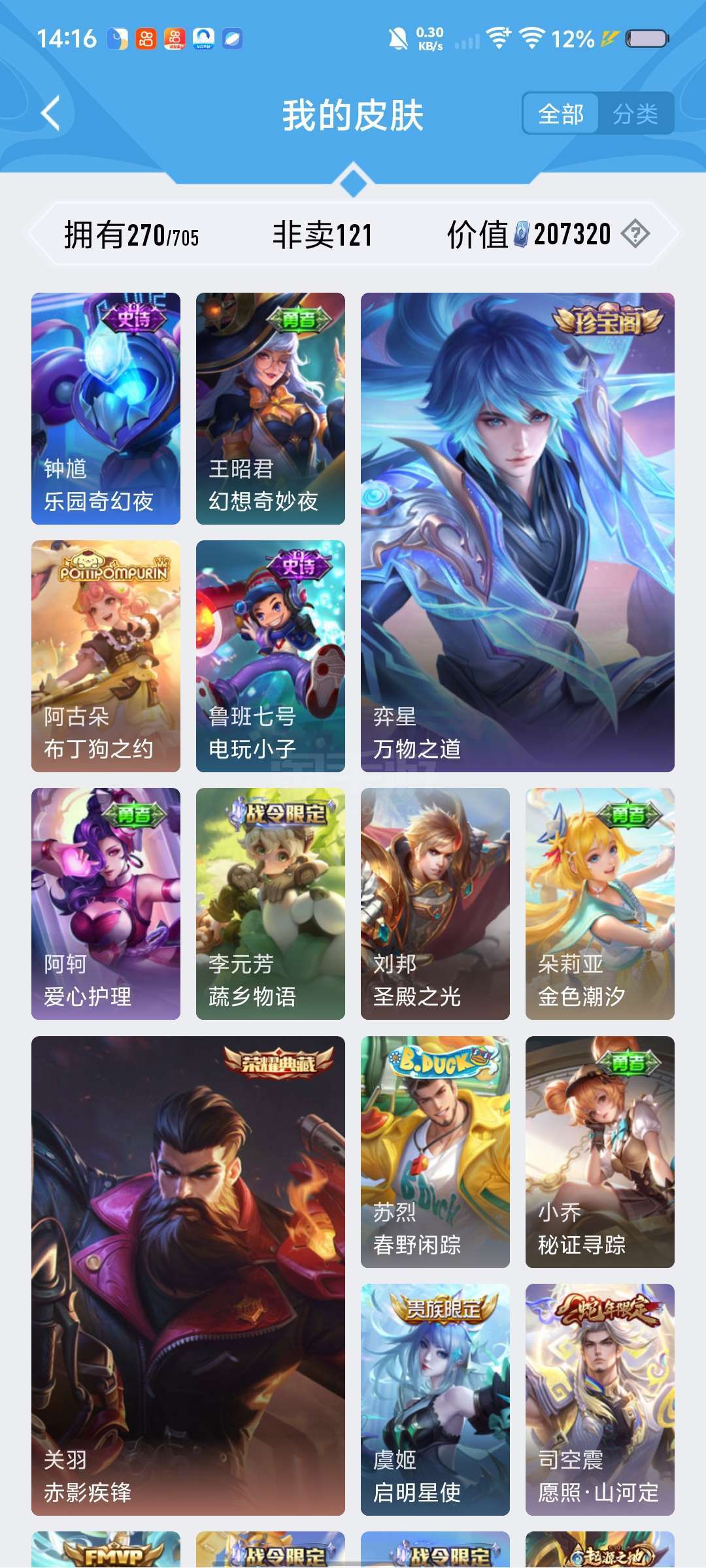Screen dimensions: 706x1568
Task: View 弈星 万物之道 skin
Action: click(x=517, y=532)
